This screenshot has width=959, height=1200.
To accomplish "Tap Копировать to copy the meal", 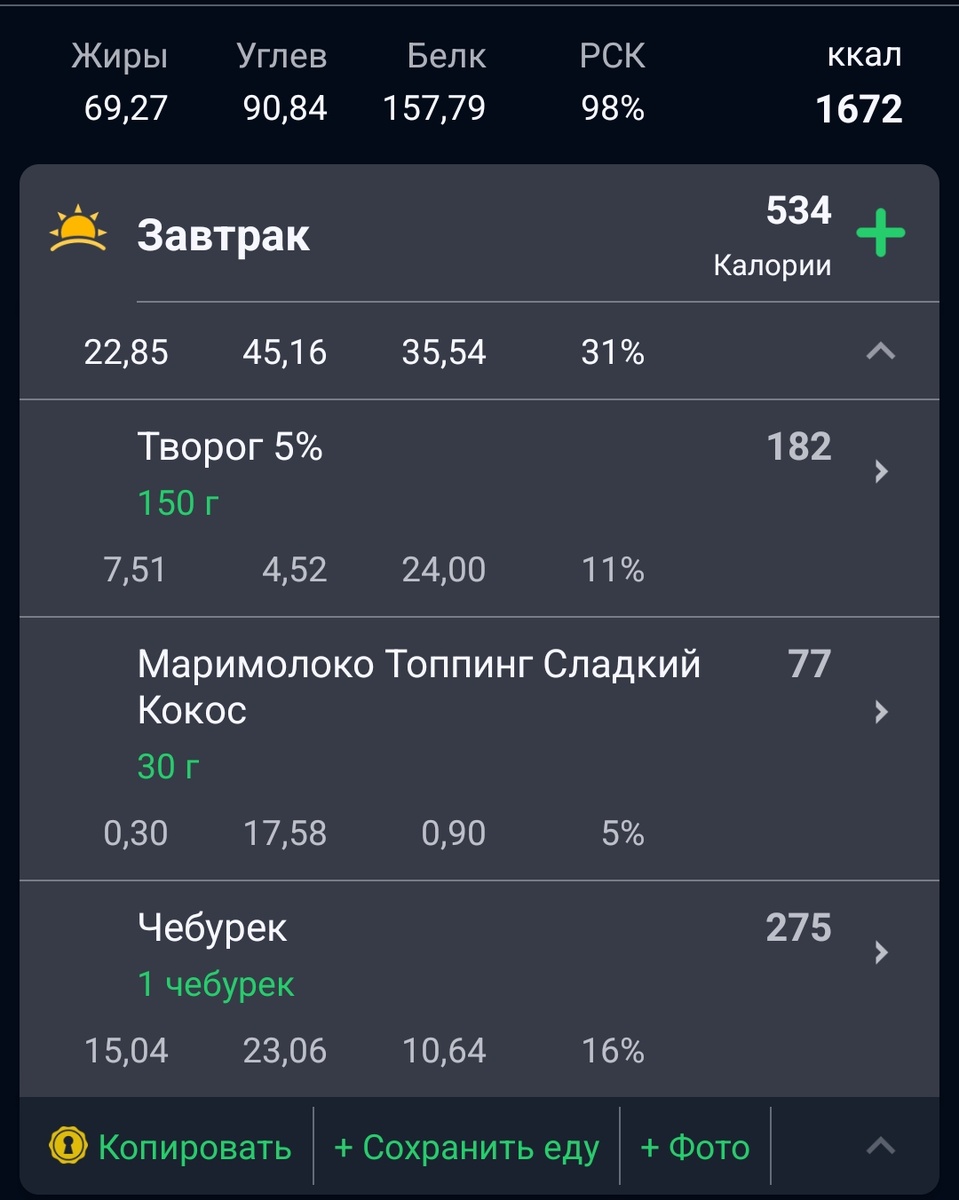I will click(170, 1147).
